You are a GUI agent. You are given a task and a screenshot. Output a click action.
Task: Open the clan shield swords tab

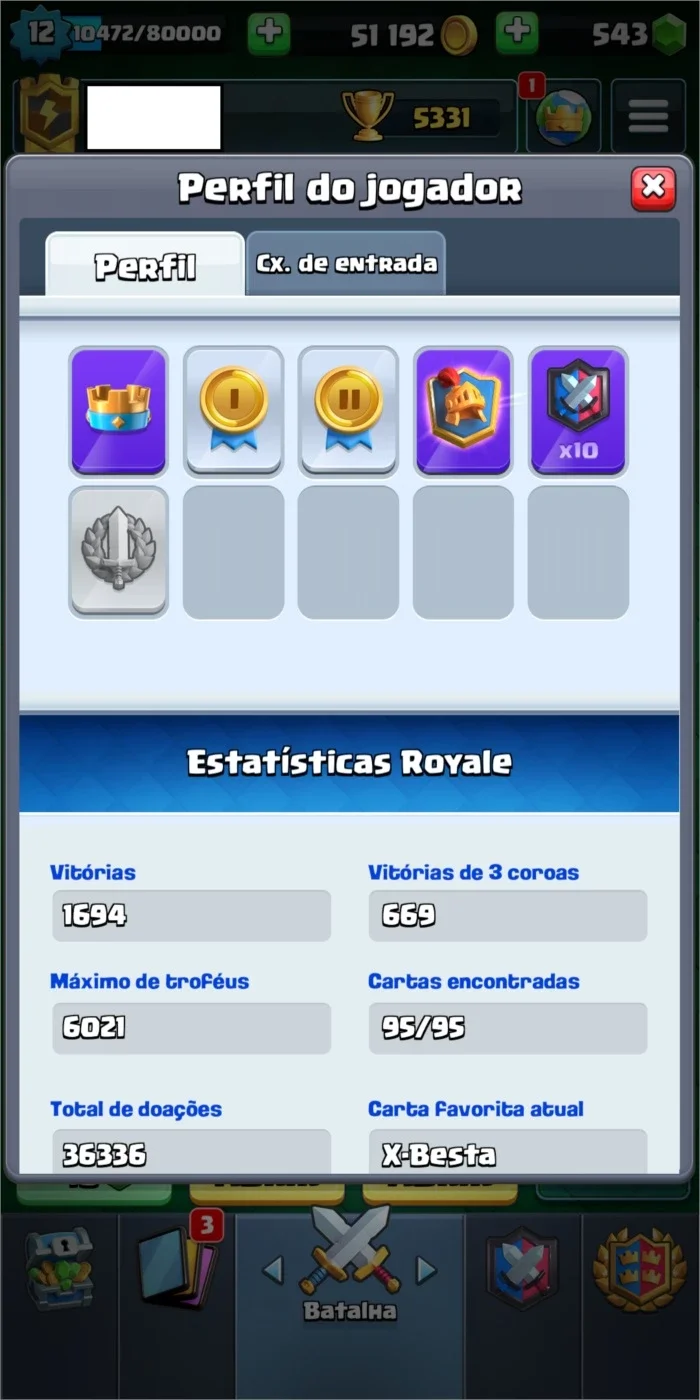(x=522, y=1268)
